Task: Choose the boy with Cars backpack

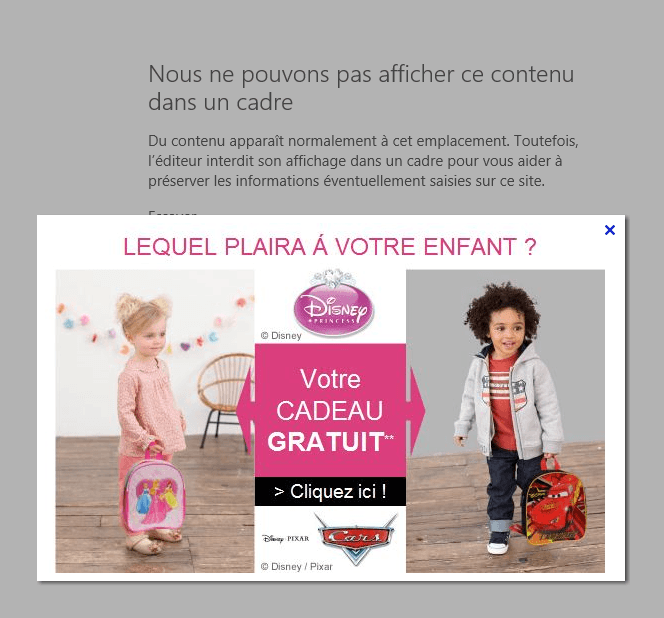Action: coord(505,420)
